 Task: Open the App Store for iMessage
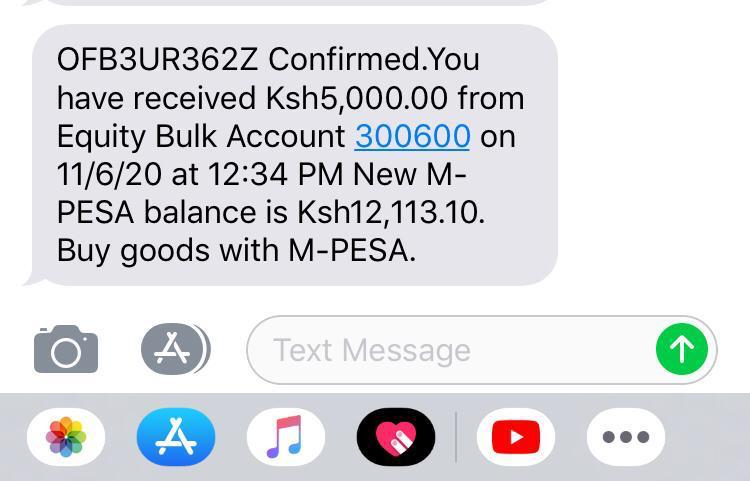(x=176, y=437)
